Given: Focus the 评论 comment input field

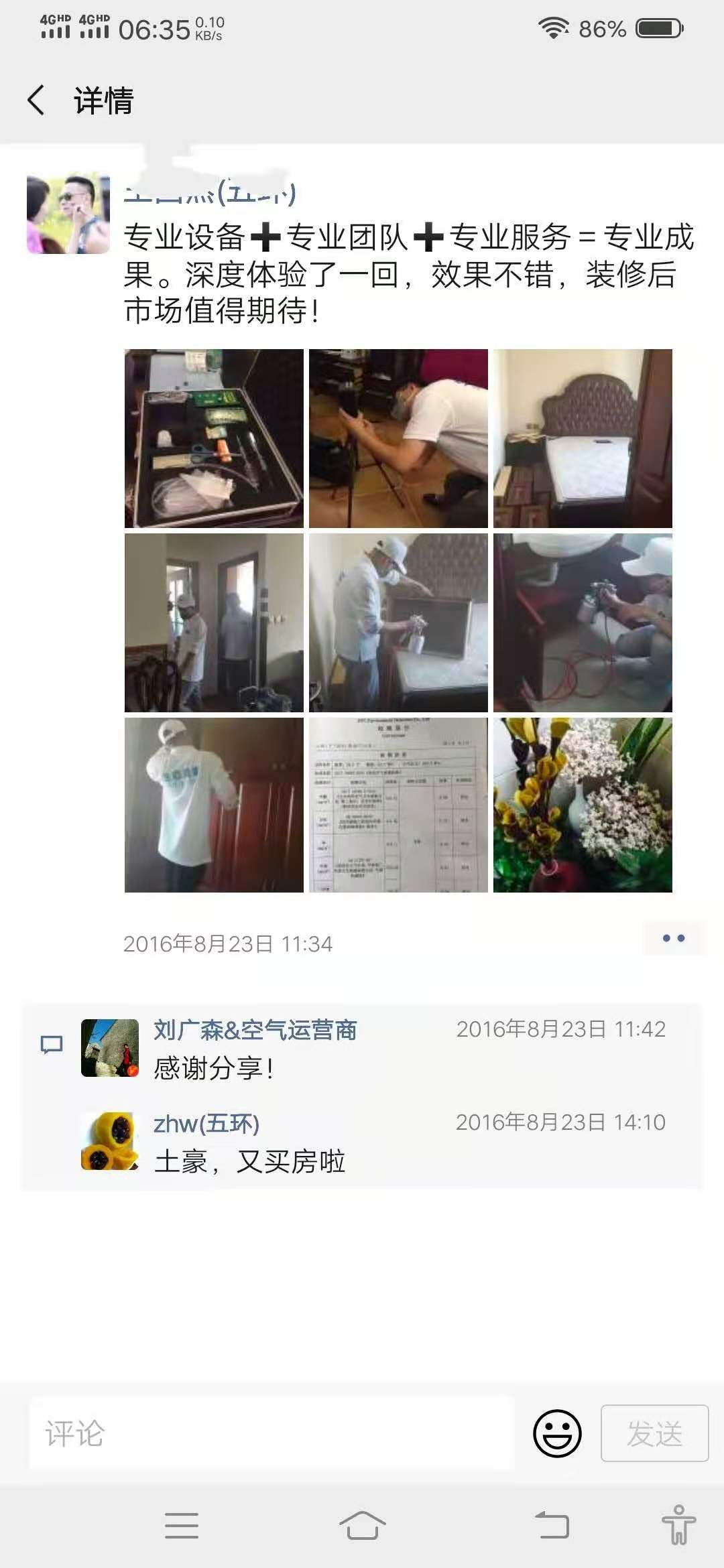Looking at the screenshot, I should tap(271, 1433).
